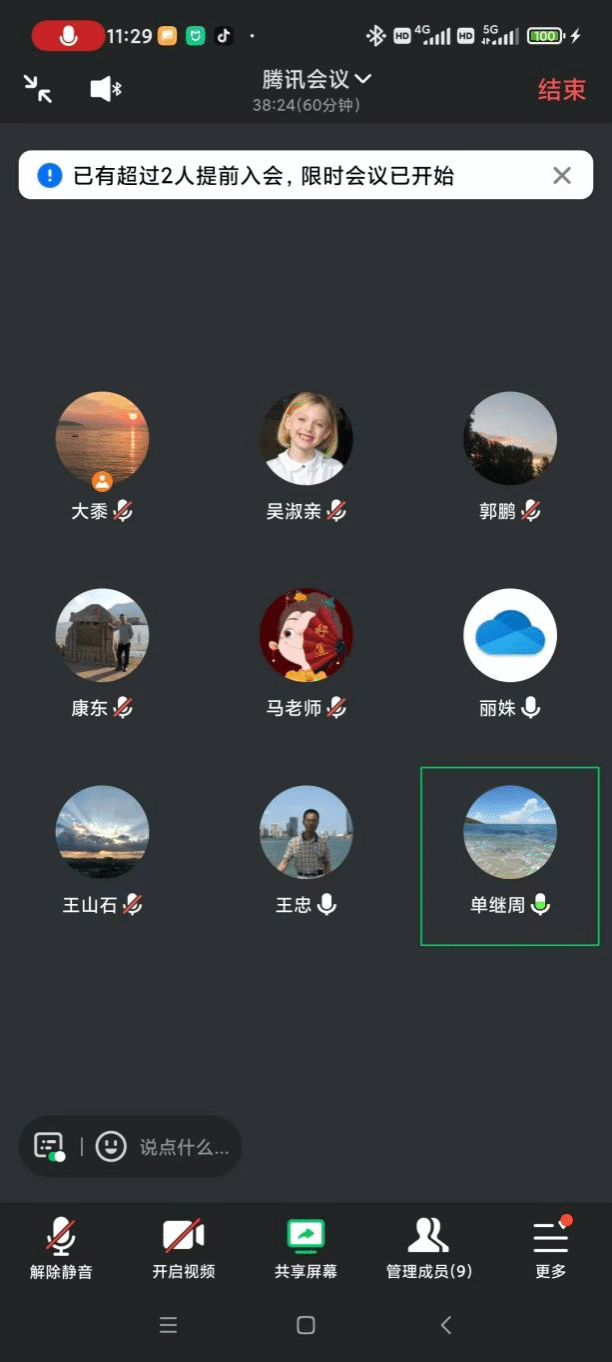This screenshot has width=612, height=1362.
Task: Open 王山石's participant tile
Action: 102,833
